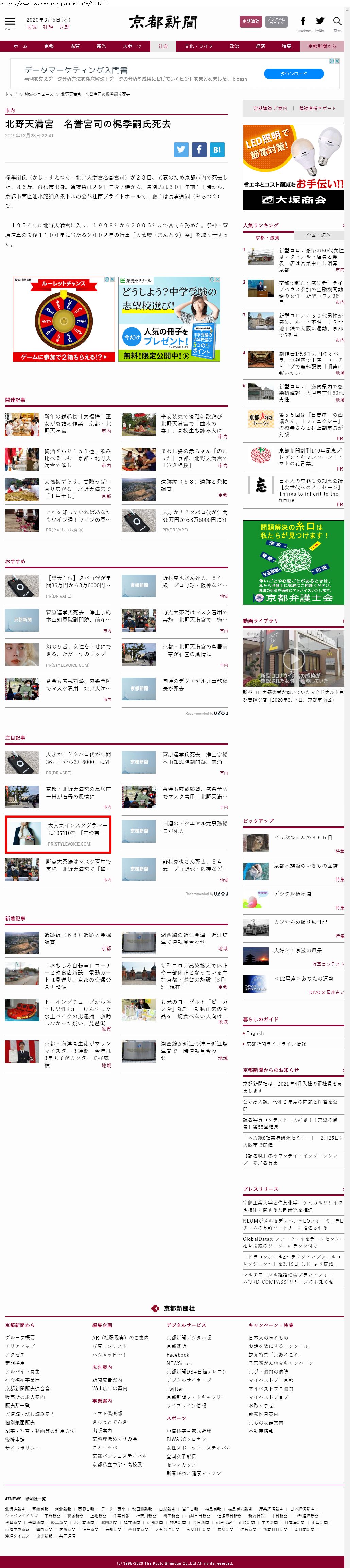Bookmark the article with Hatena B!
Image resolution: width=350 pixels, height=1568 pixels.
tap(217, 149)
